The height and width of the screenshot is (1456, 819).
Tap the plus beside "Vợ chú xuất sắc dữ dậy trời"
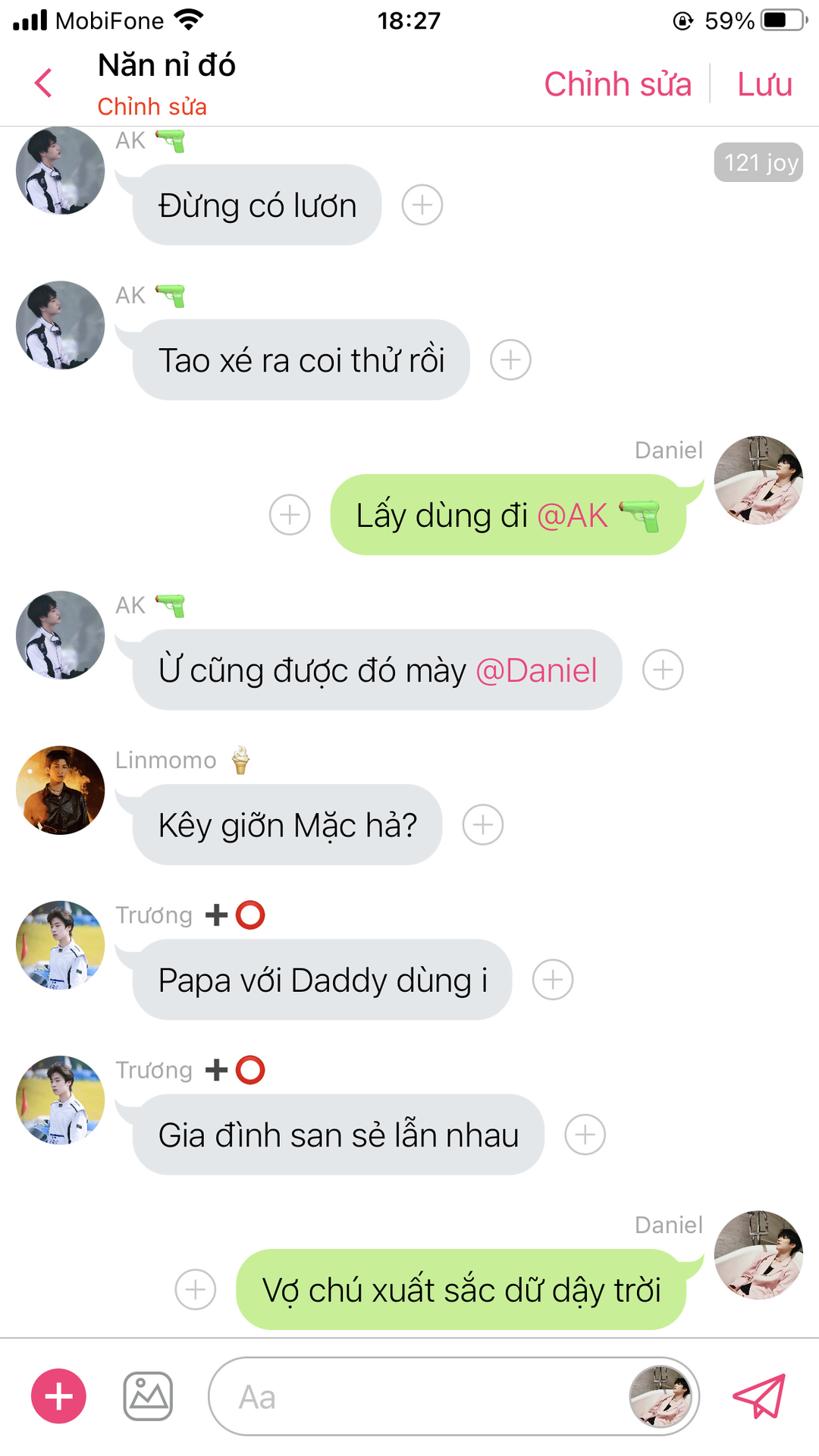[x=196, y=1289]
